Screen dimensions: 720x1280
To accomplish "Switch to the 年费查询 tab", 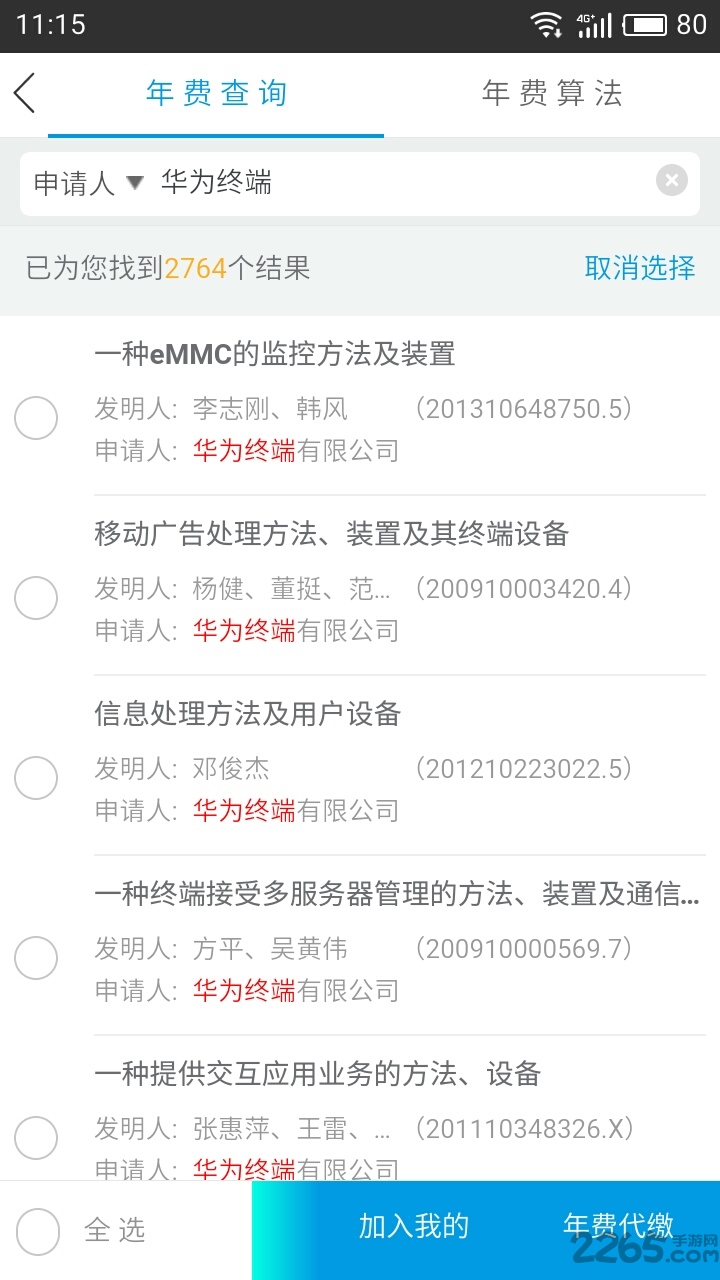I will pos(216,92).
